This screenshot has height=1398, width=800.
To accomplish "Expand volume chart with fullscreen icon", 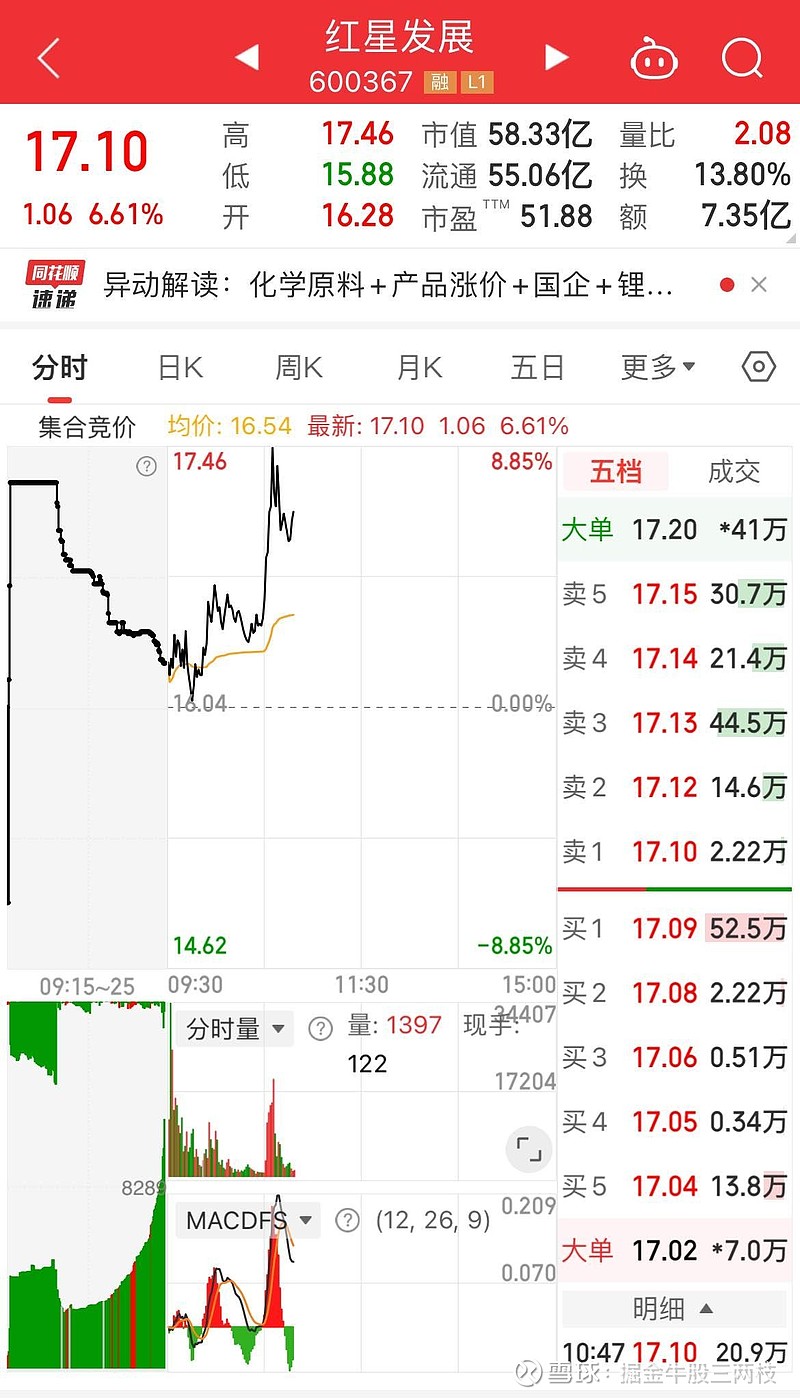I will point(527,1150).
